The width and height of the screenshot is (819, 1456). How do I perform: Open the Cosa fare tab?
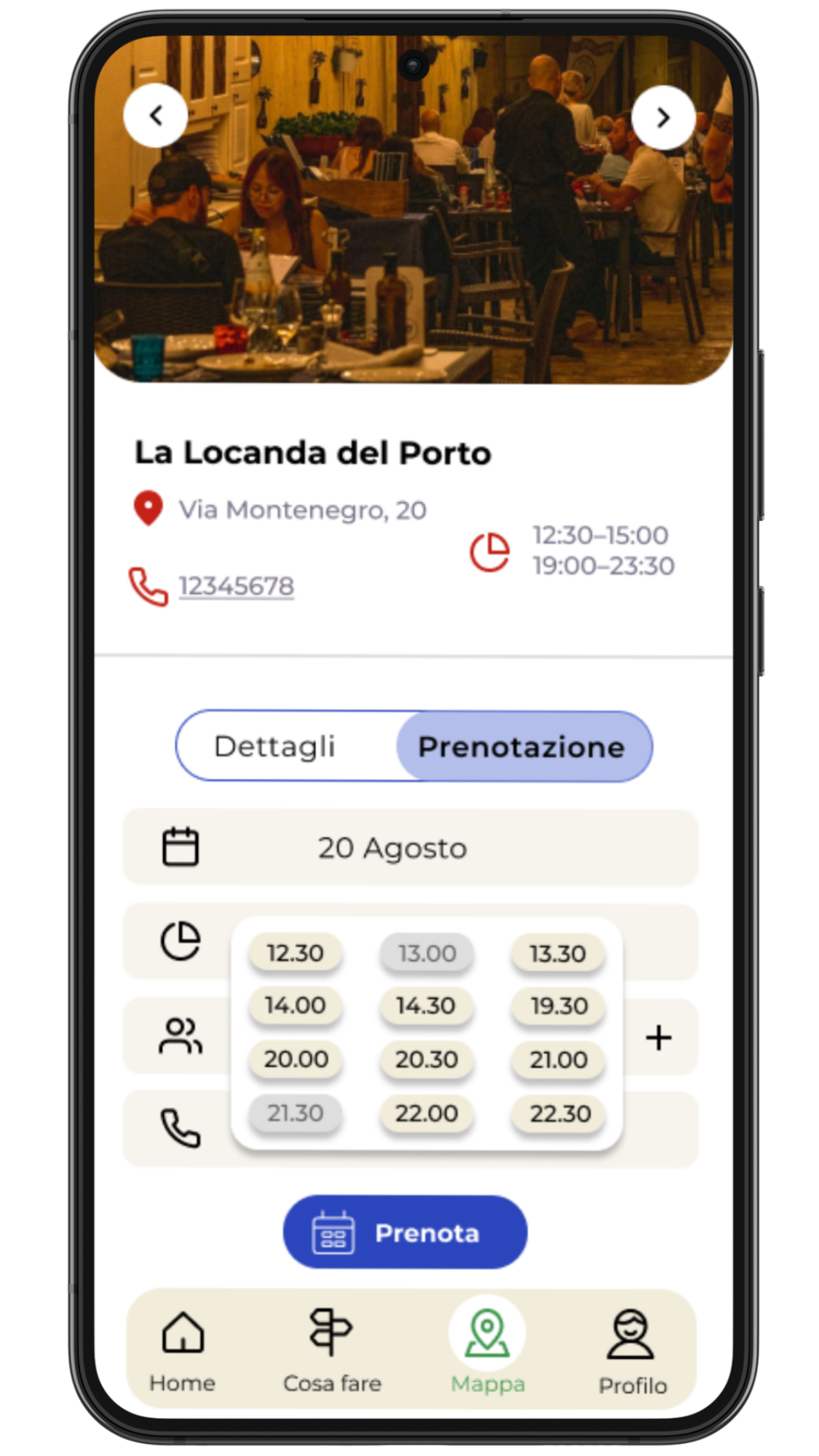point(332,1350)
